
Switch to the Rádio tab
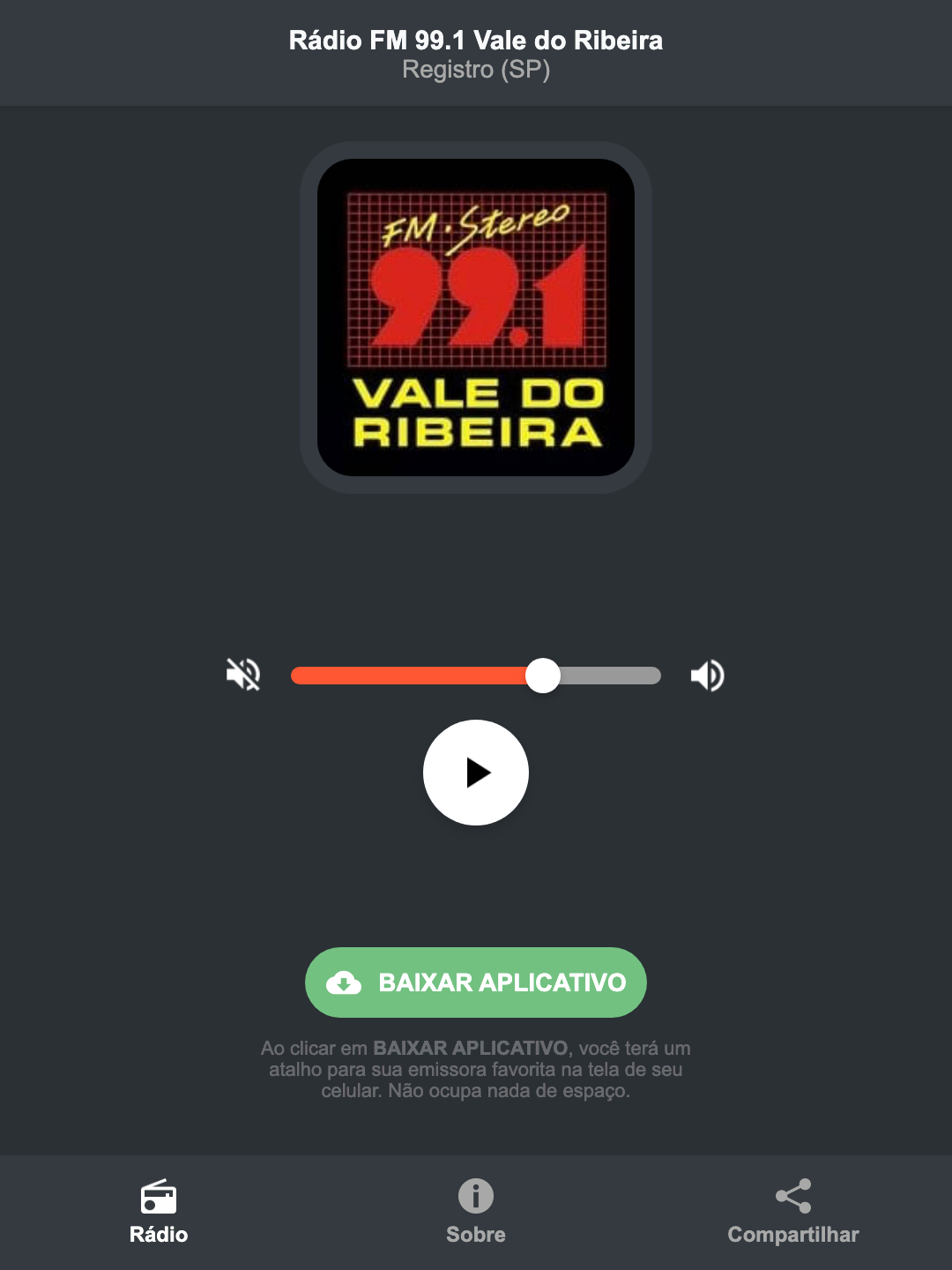(x=159, y=1213)
